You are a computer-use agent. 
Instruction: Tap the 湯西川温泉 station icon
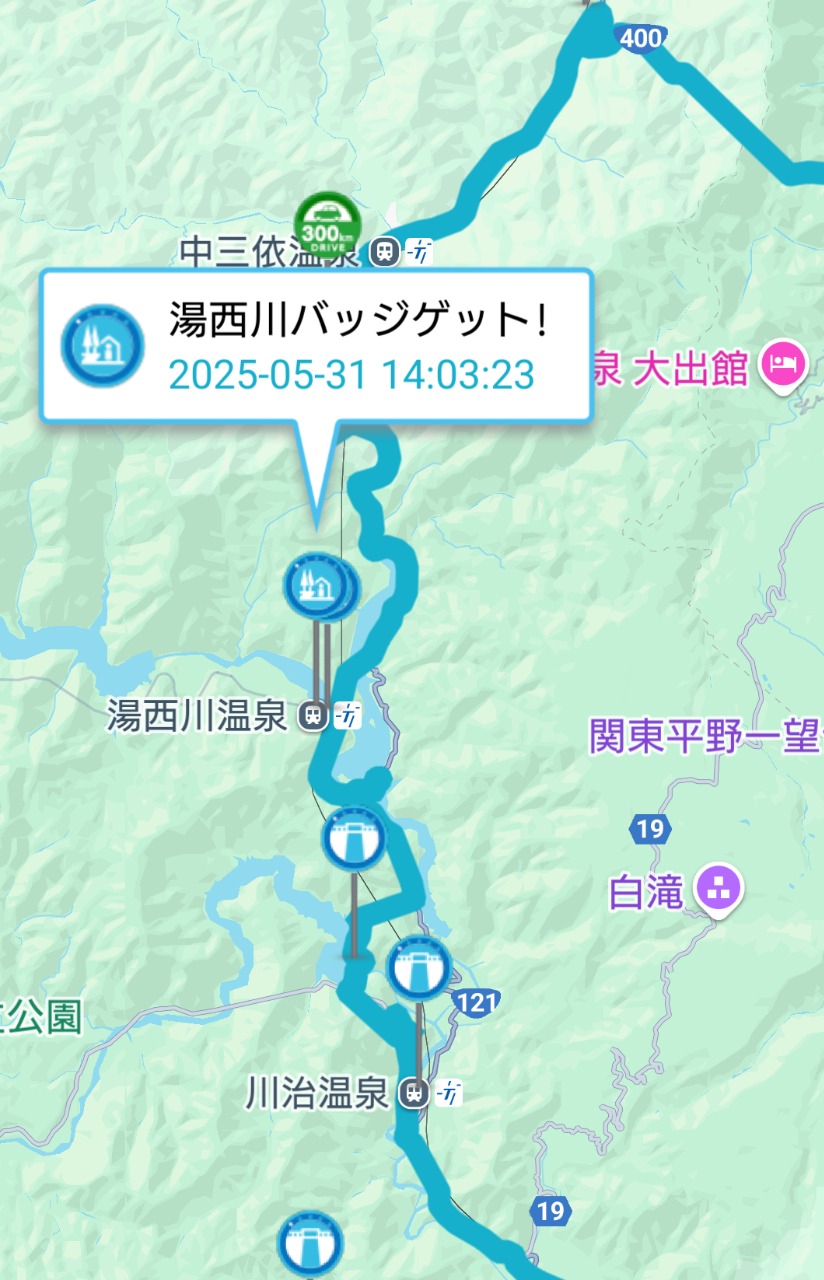(312, 715)
